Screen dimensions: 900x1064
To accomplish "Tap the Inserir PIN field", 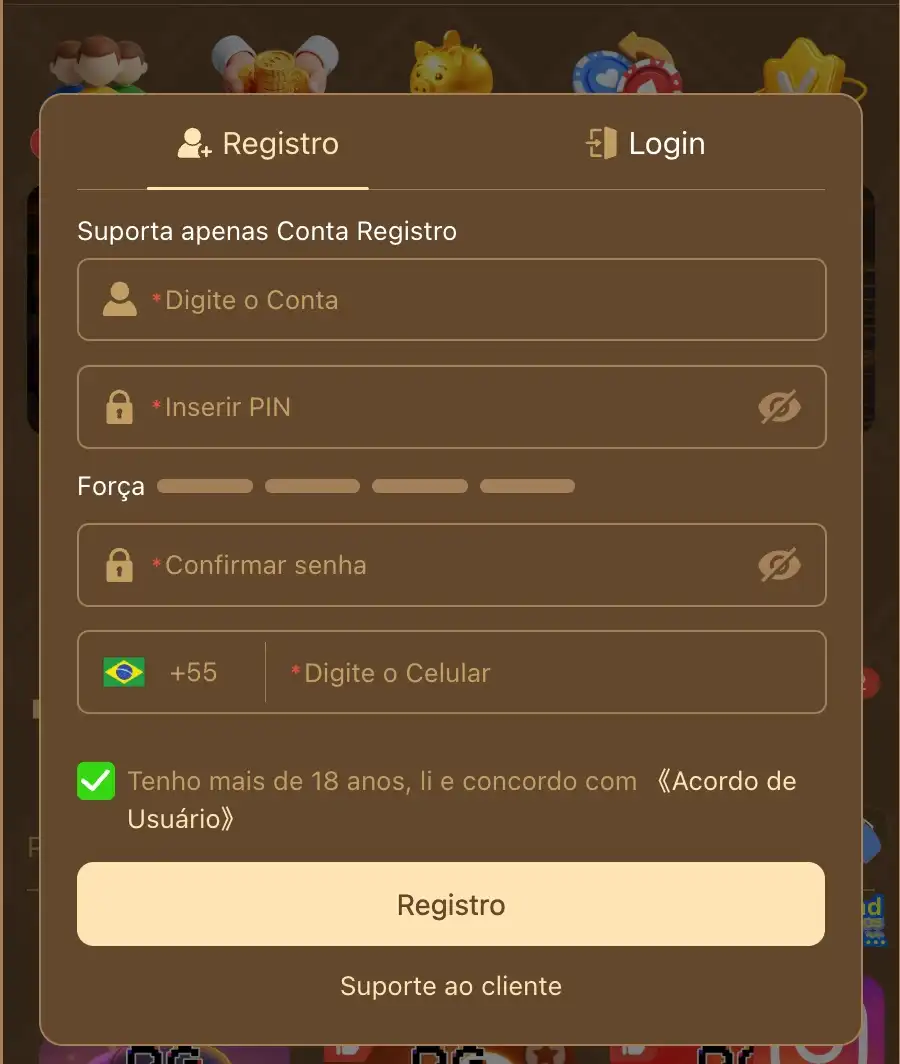I will pyautogui.click(x=440, y=407).
